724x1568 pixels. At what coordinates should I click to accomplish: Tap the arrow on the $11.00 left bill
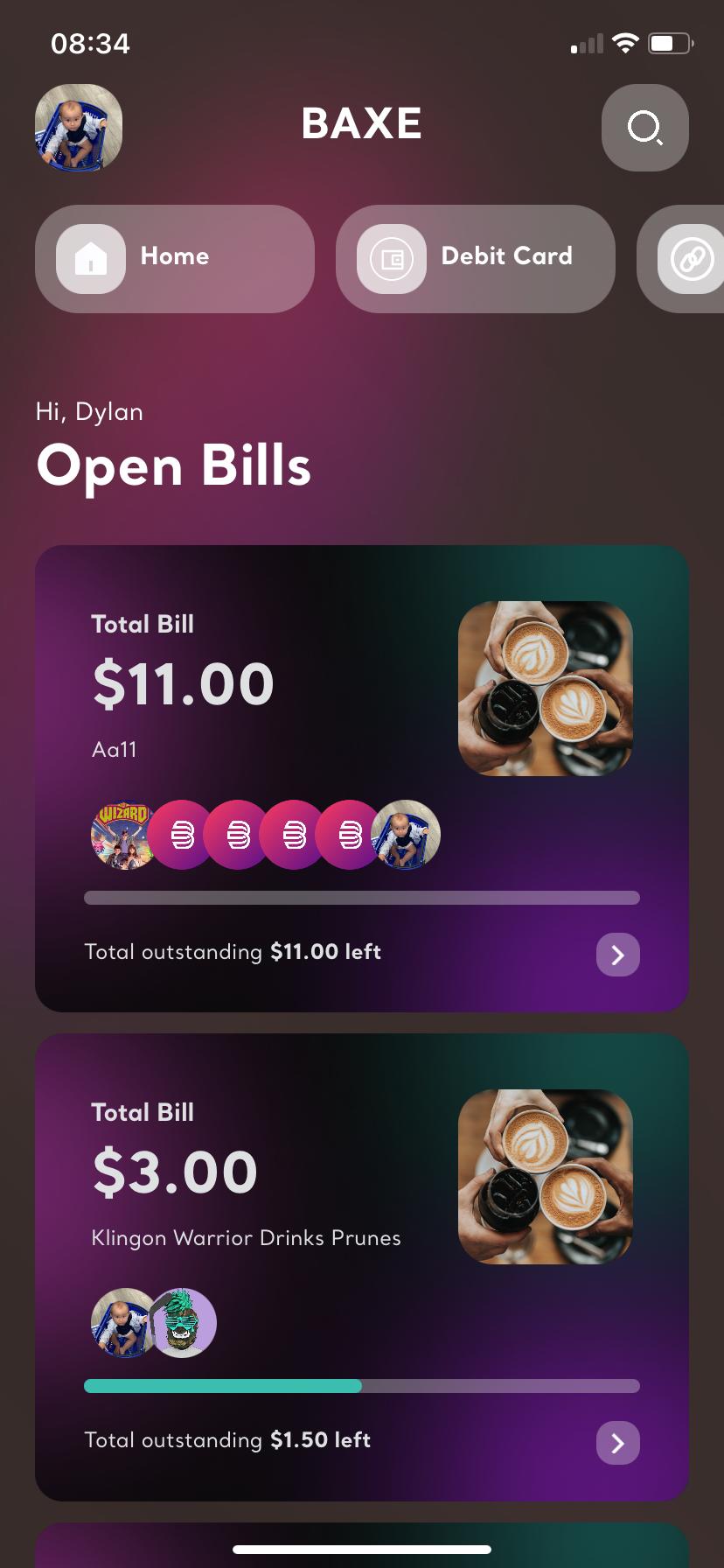coord(617,954)
